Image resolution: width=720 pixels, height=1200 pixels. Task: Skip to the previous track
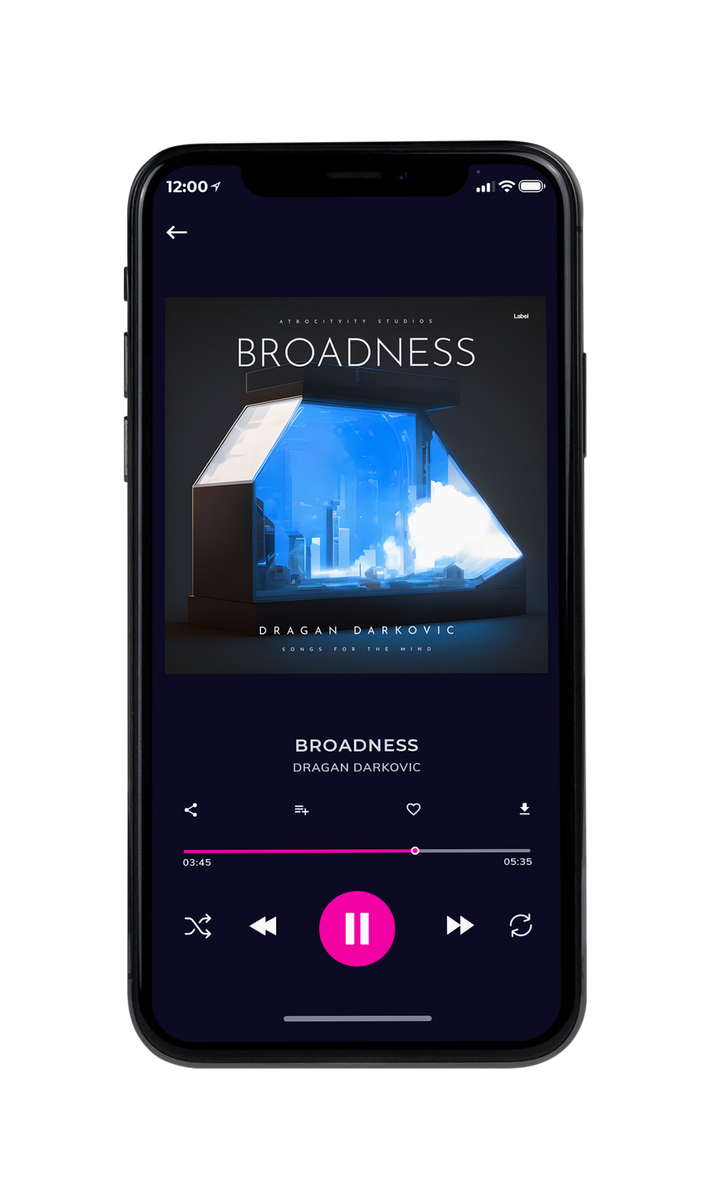click(263, 927)
